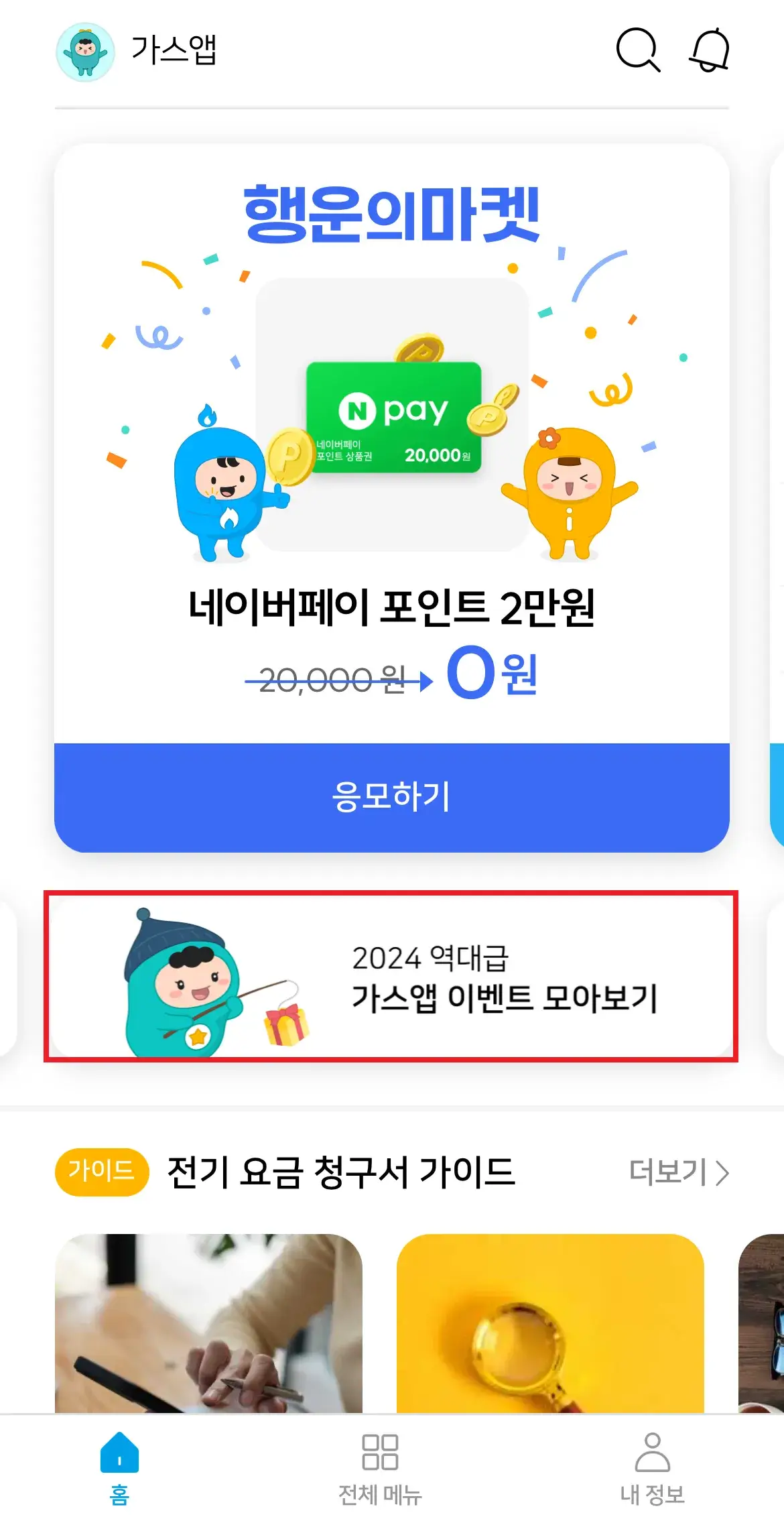Open the notification bell icon

(708, 51)
